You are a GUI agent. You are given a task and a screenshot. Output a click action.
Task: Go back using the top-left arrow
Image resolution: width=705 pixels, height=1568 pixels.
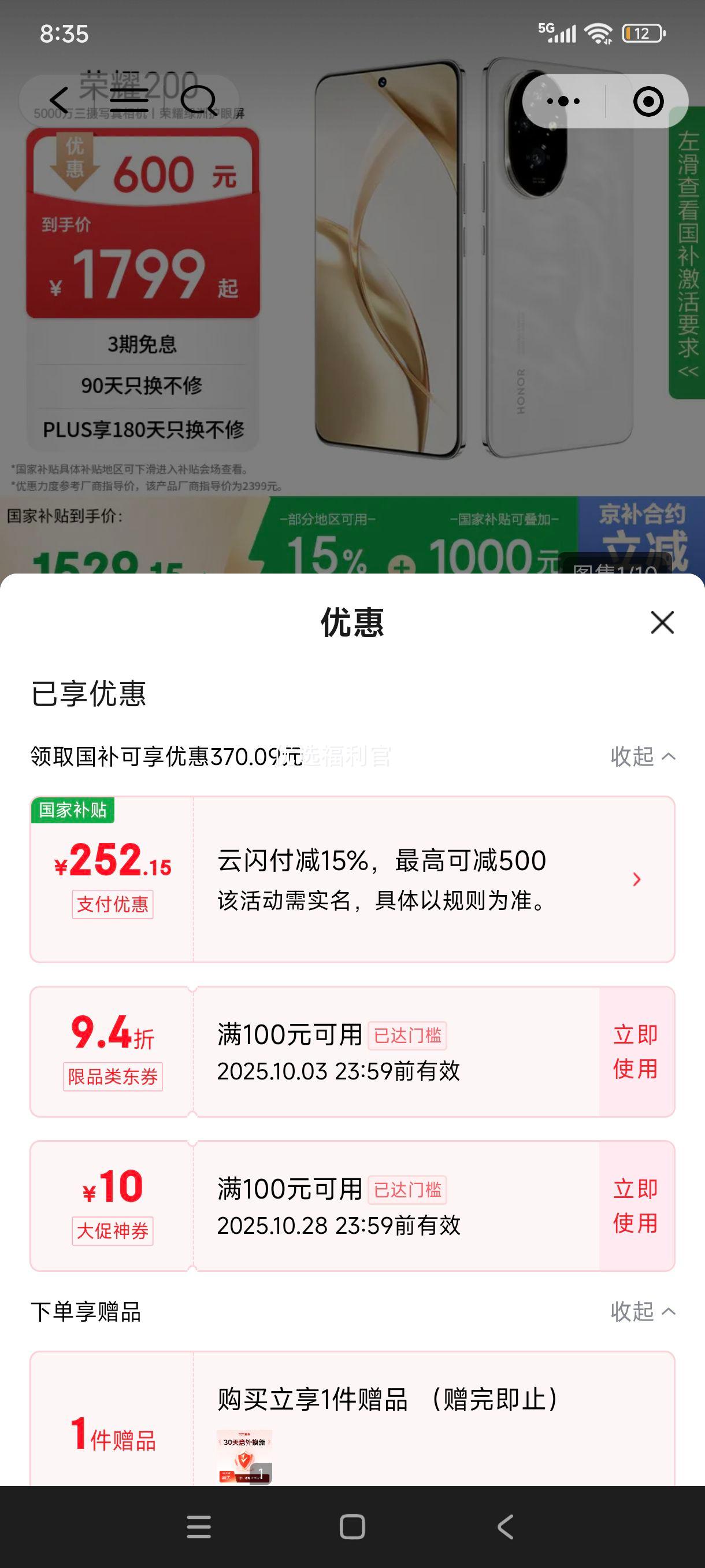point(59,101)
